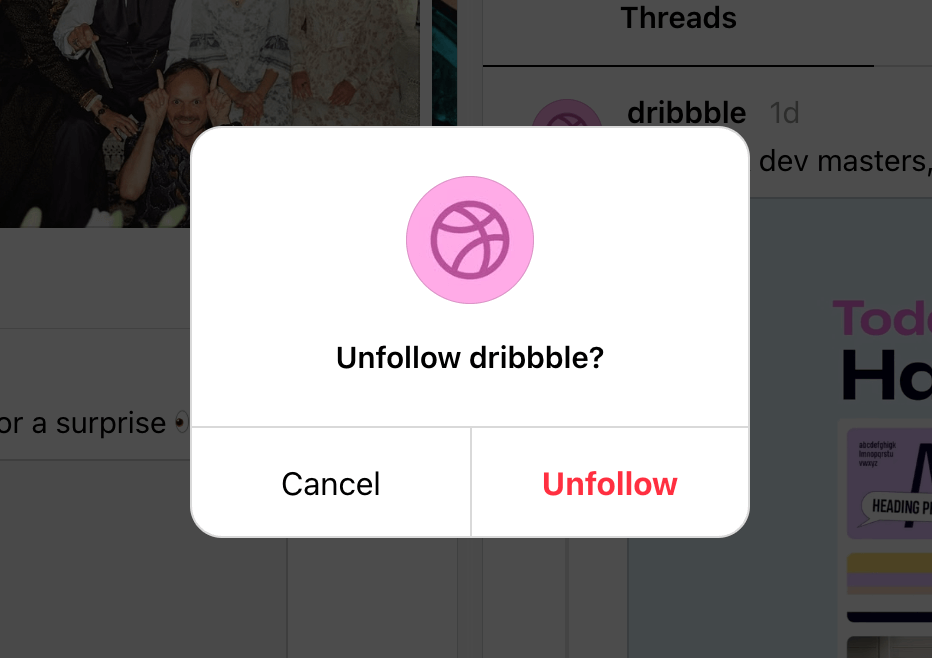Confirm Unfollow dribbble
This screenshot has height=658, width=932.
click(x=609, y=484)
